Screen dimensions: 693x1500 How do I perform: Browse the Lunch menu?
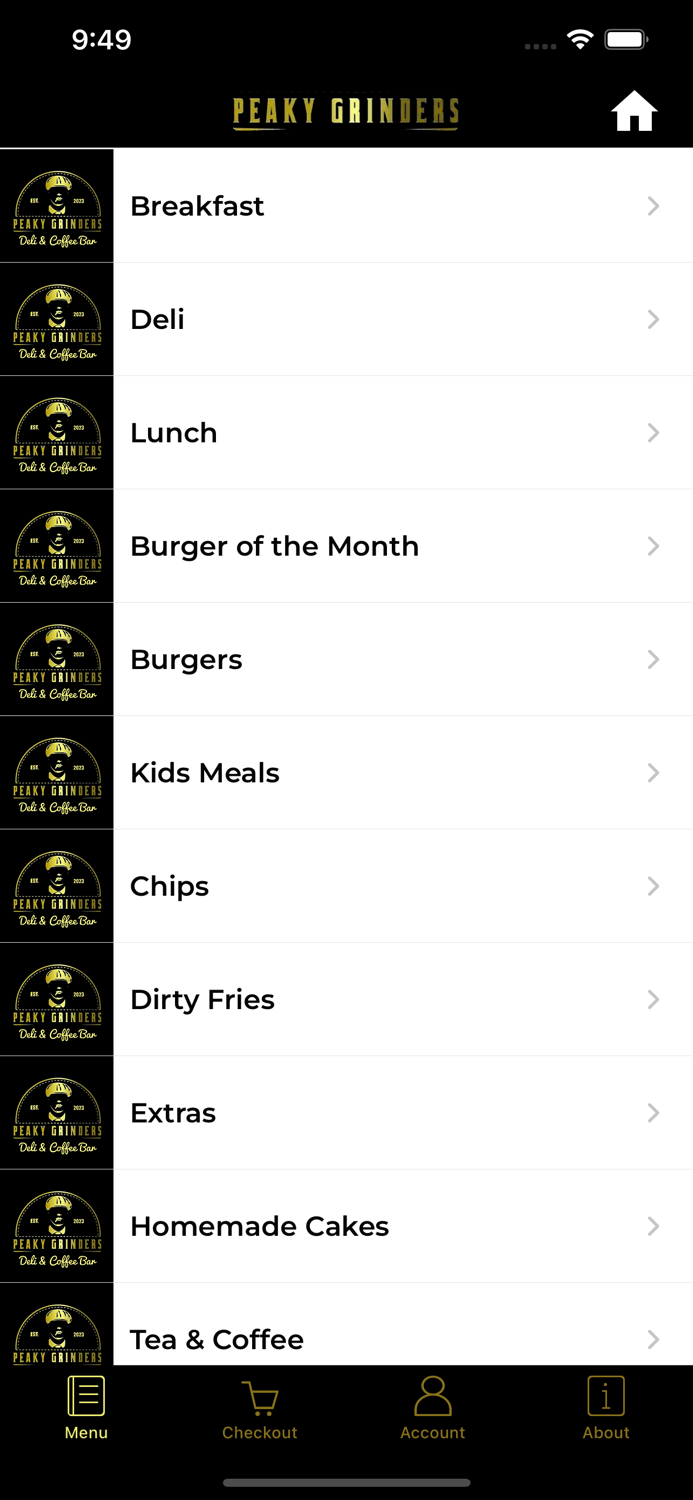click(x=346, y=433)
